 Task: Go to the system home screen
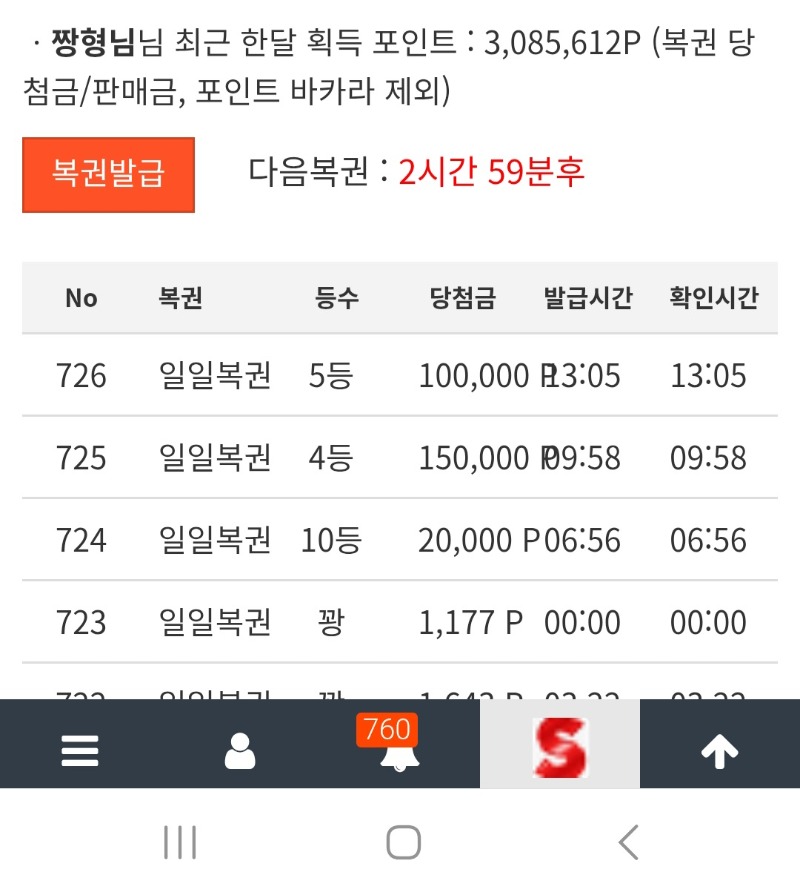pos(403,843)
